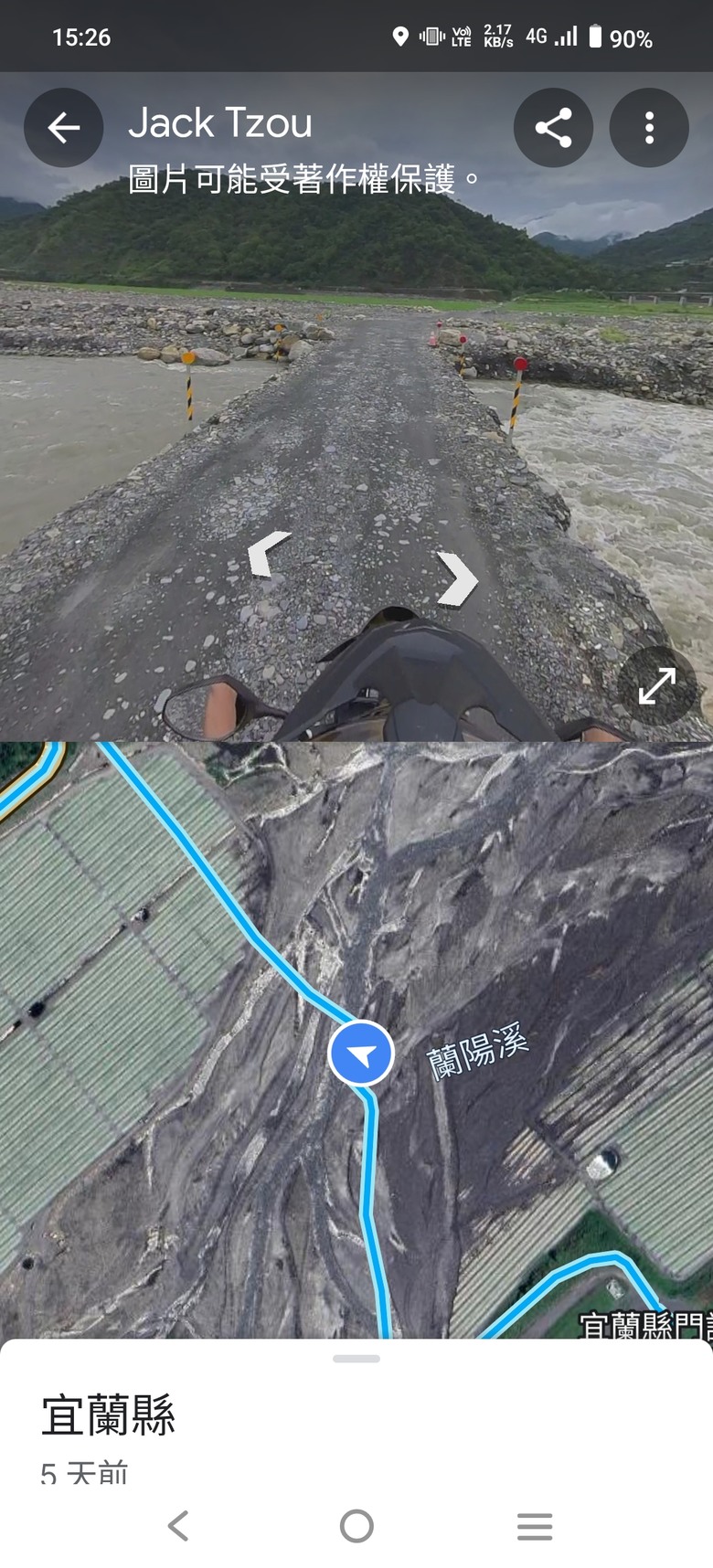
Task: Go back using the top-left arrow
Action: tap(63, 127)
